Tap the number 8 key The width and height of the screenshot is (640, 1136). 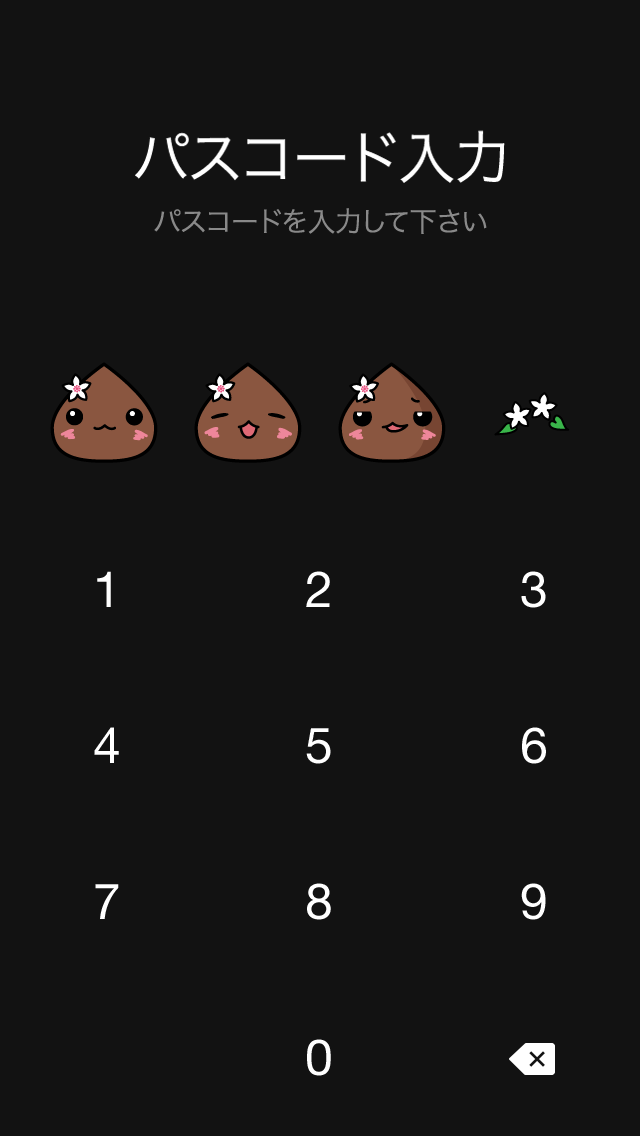click(318, 902)
